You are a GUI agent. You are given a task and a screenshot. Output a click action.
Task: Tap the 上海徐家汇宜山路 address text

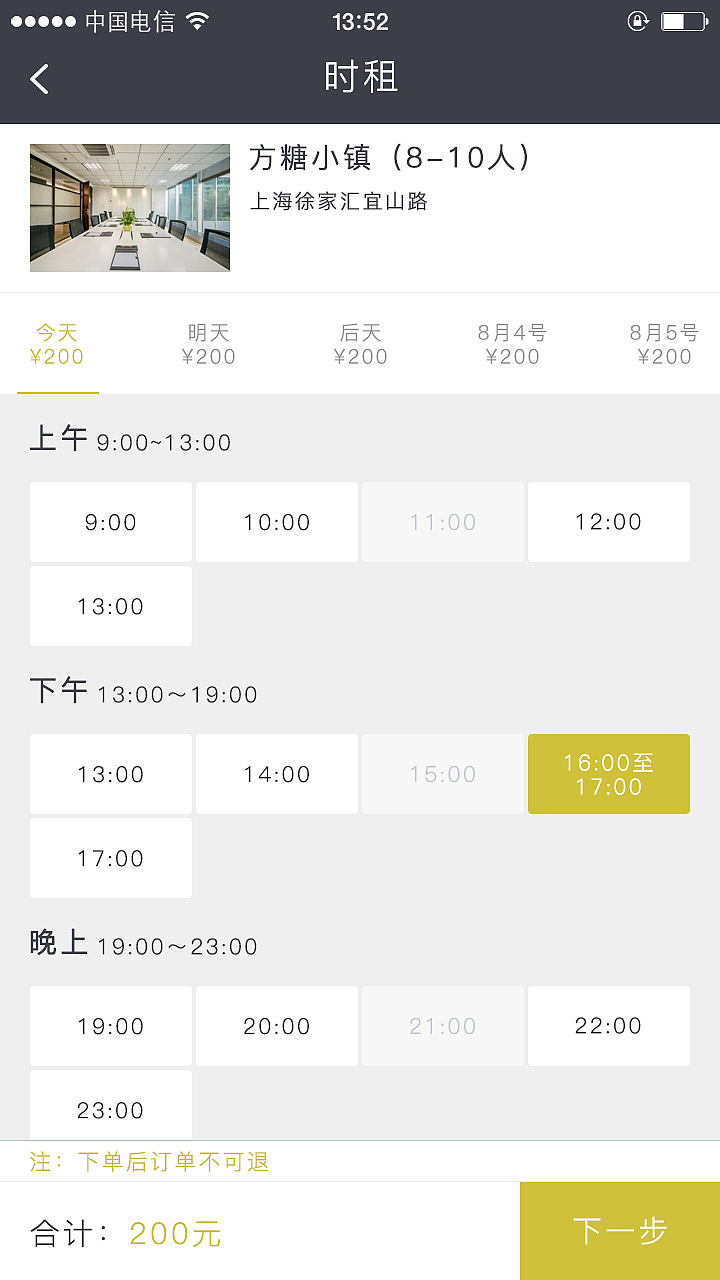(x=339, y=201)
